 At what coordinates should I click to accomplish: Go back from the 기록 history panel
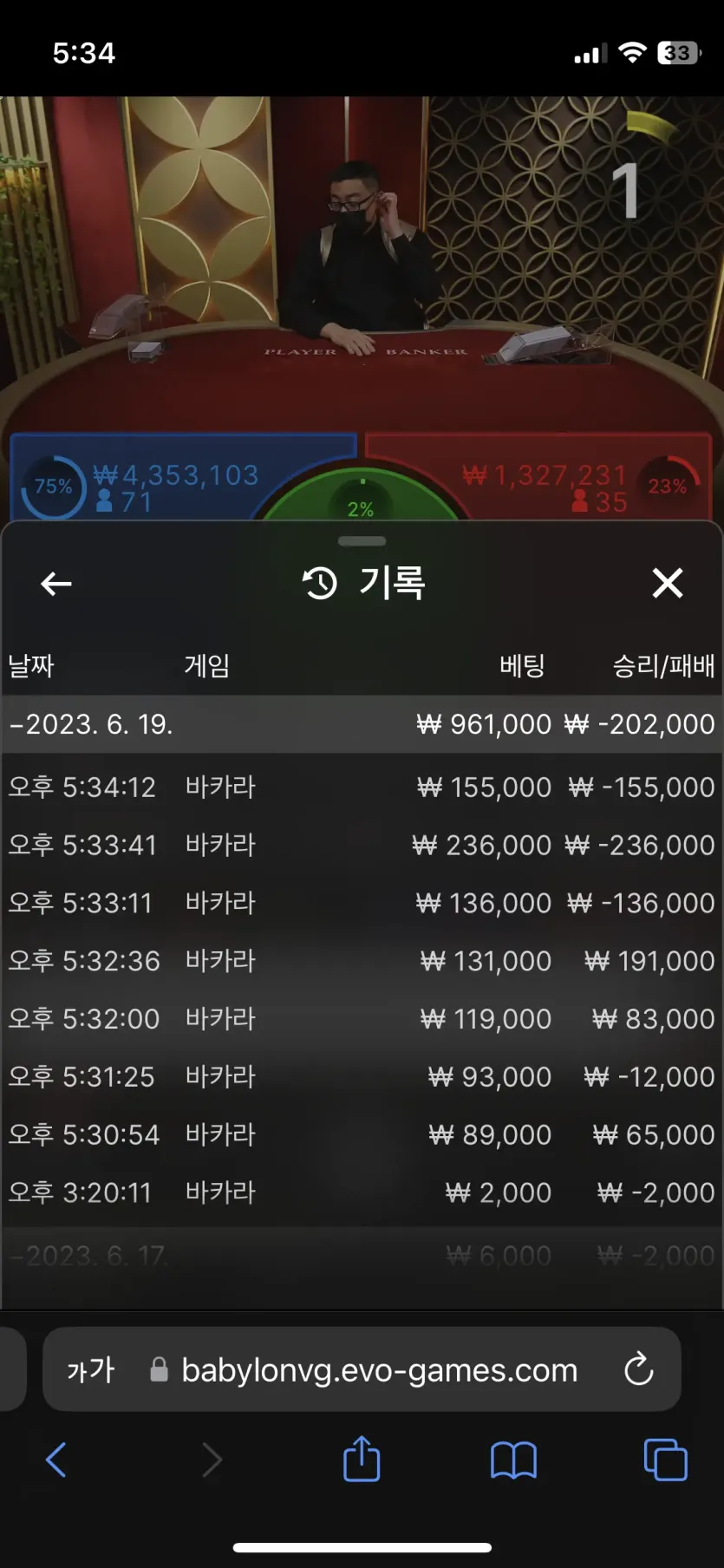(56, 584)
